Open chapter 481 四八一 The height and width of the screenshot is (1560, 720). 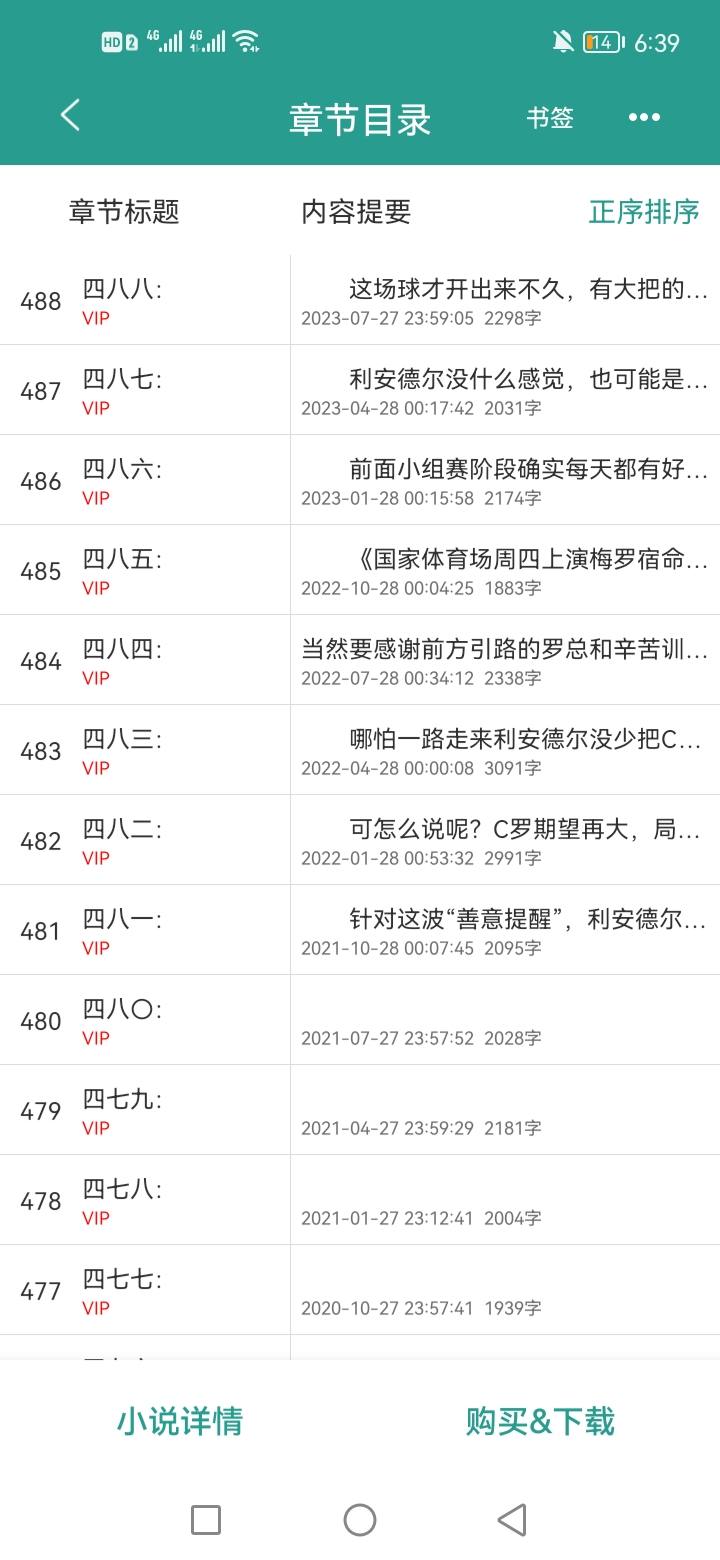click(x=360, y=930)
